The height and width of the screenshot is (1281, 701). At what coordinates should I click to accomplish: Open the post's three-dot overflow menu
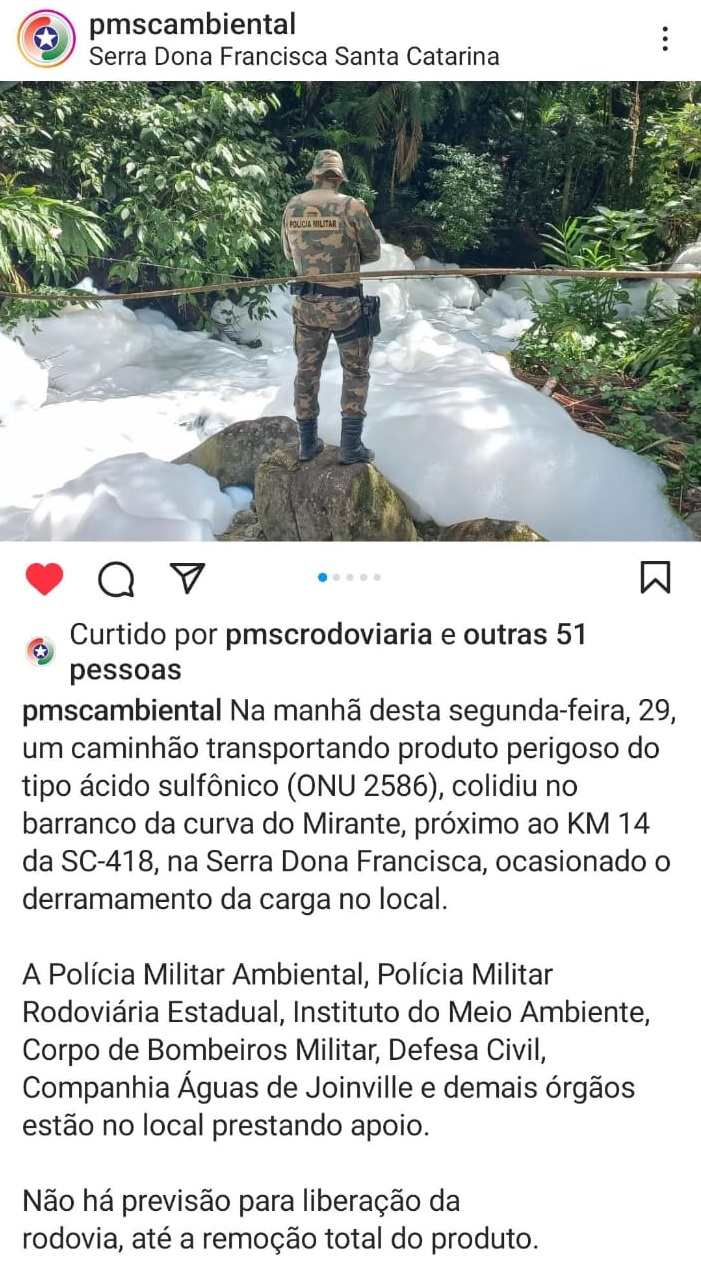click(665, 39)
